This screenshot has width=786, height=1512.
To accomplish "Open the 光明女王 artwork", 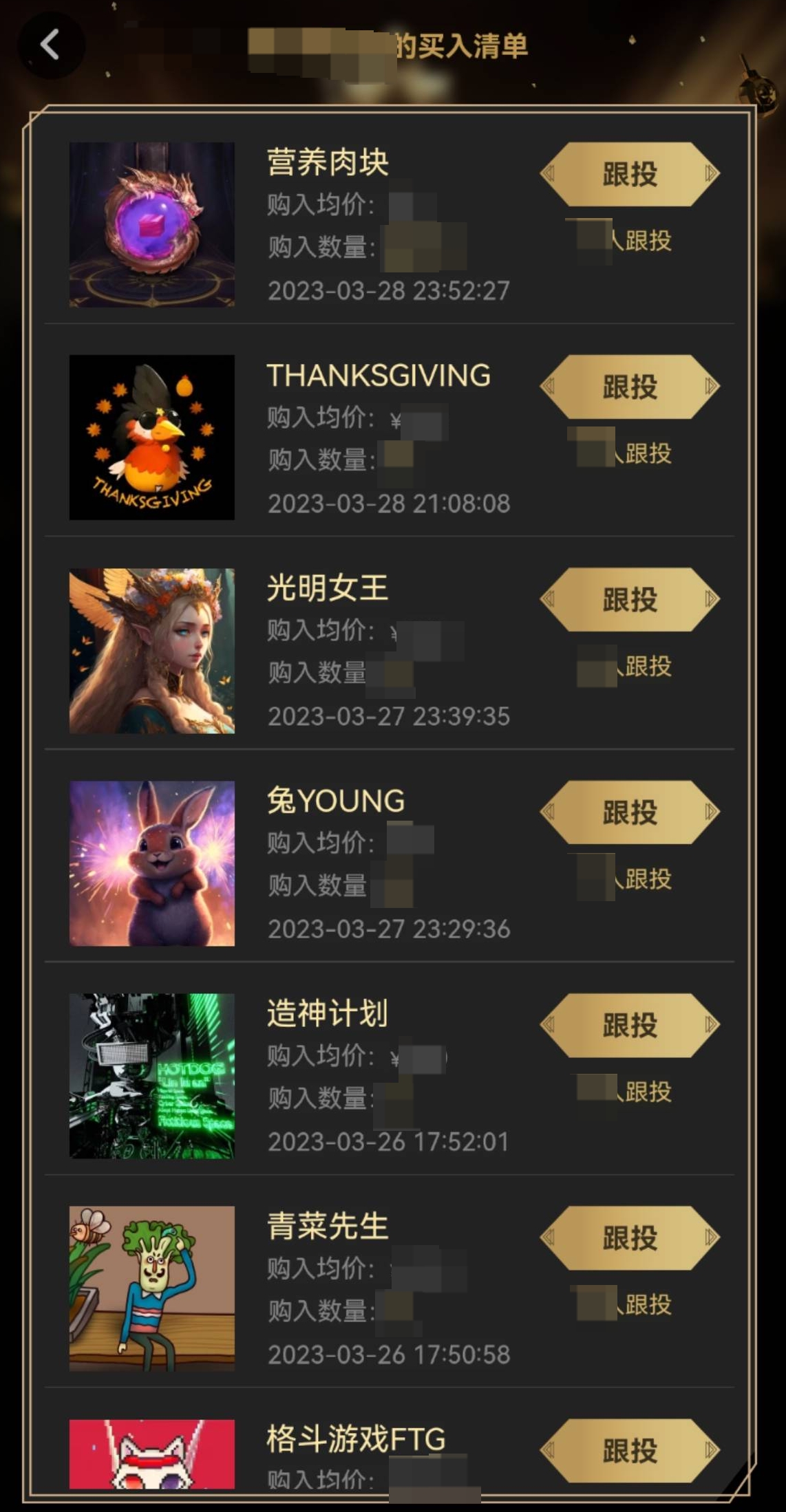I will [151, 650].
